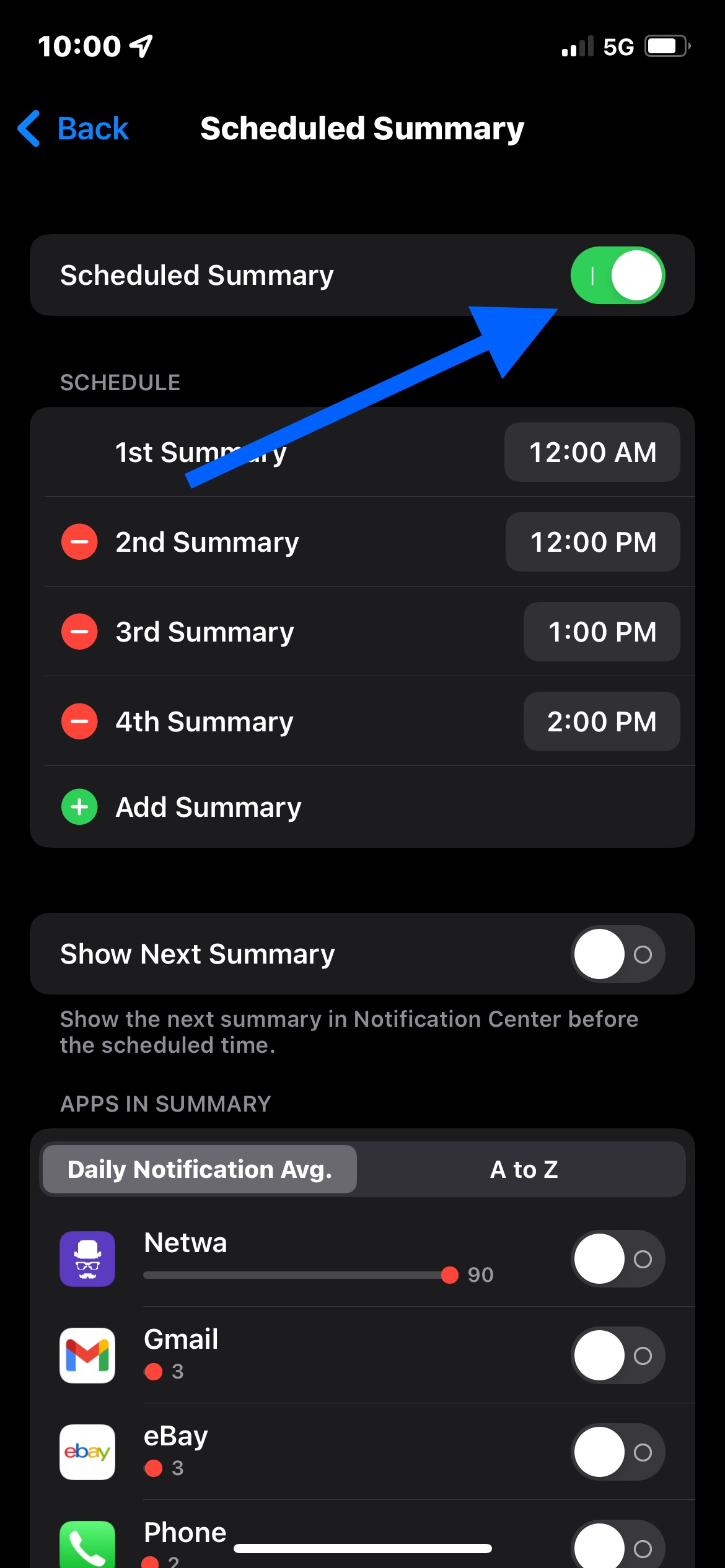Change the 3rd Summary time of 1:00 PM
Screen dimensions: 725x1568
tap(601, 632)
